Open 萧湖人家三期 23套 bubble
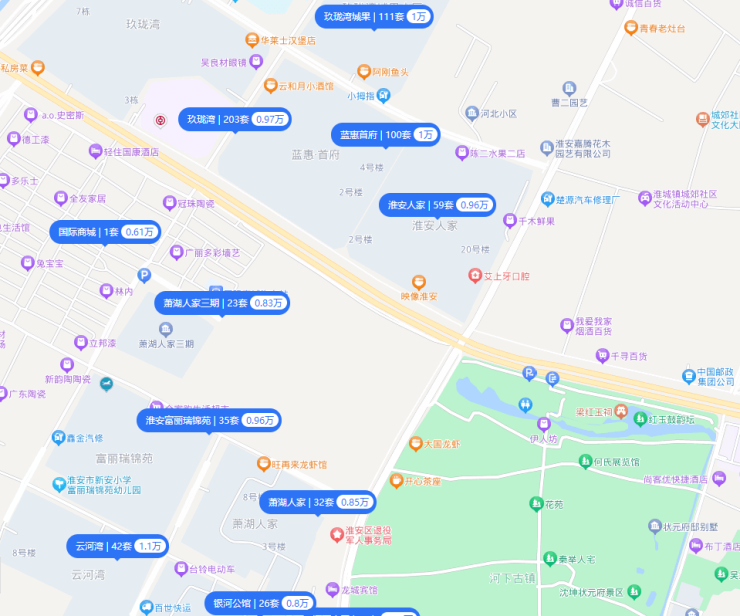This screenshot has height=616, width=740. click(223, 303)
